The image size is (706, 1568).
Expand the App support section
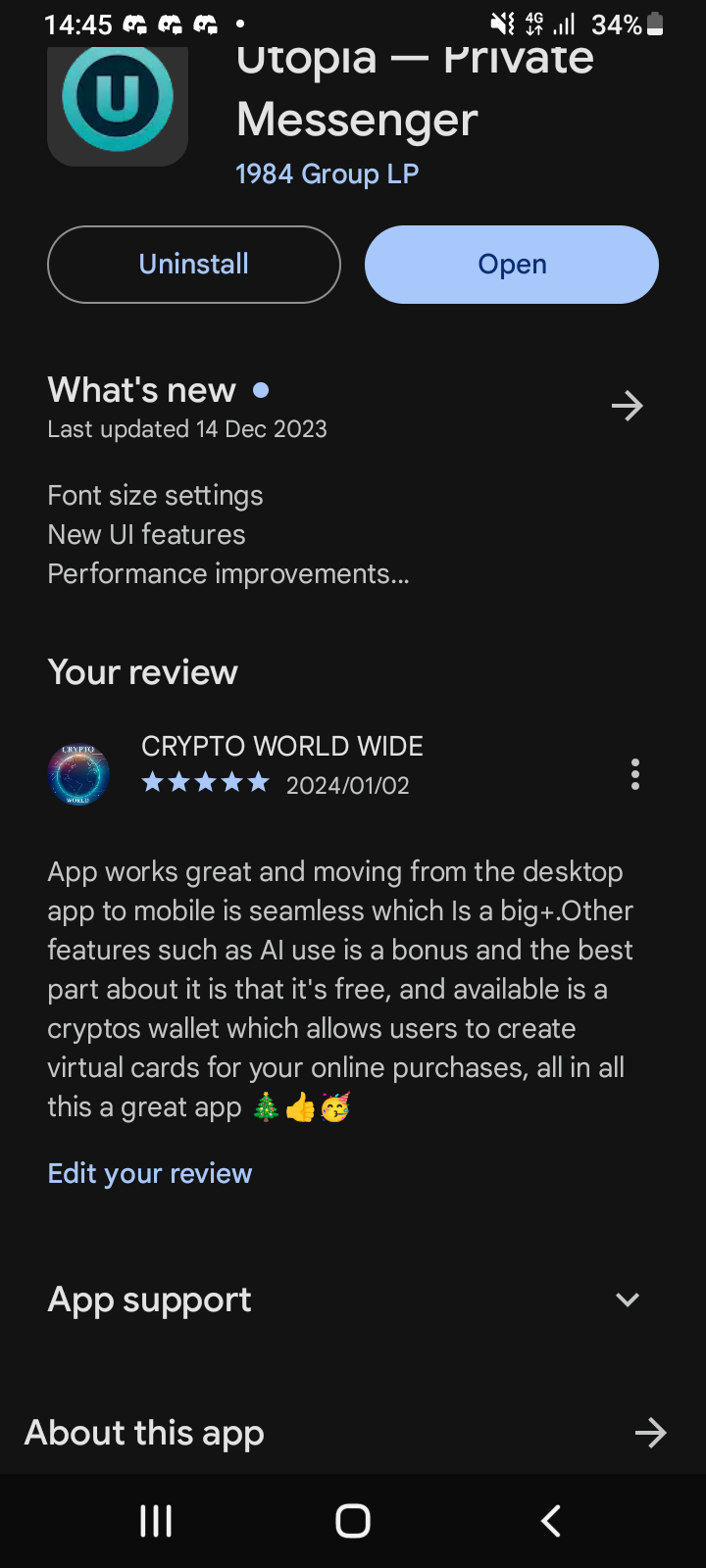[627, 1299]
